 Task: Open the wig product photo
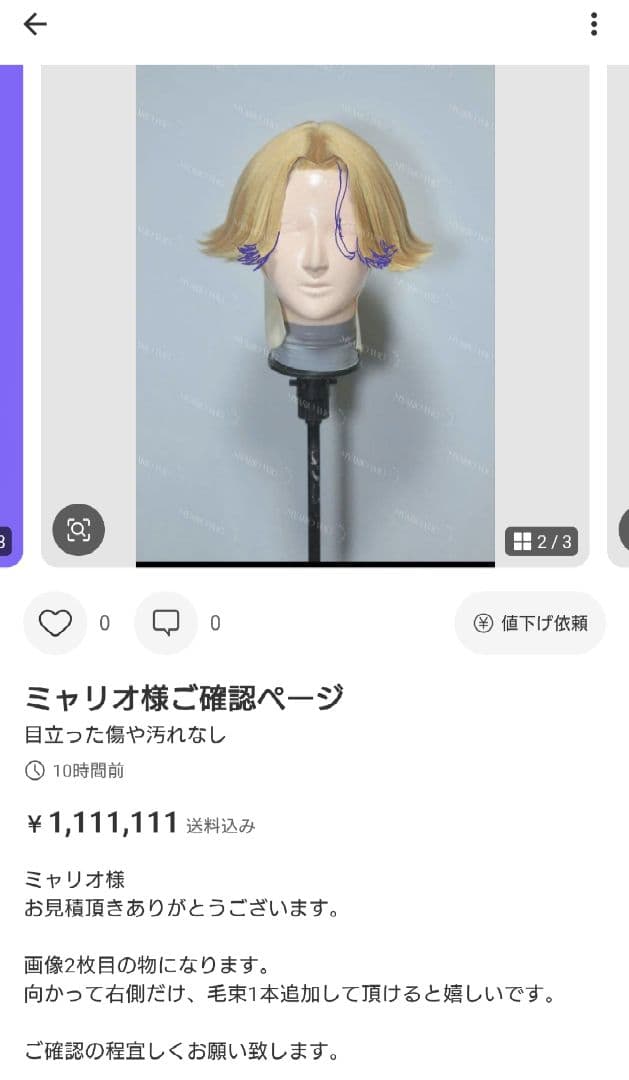click(x=315, y=300)
